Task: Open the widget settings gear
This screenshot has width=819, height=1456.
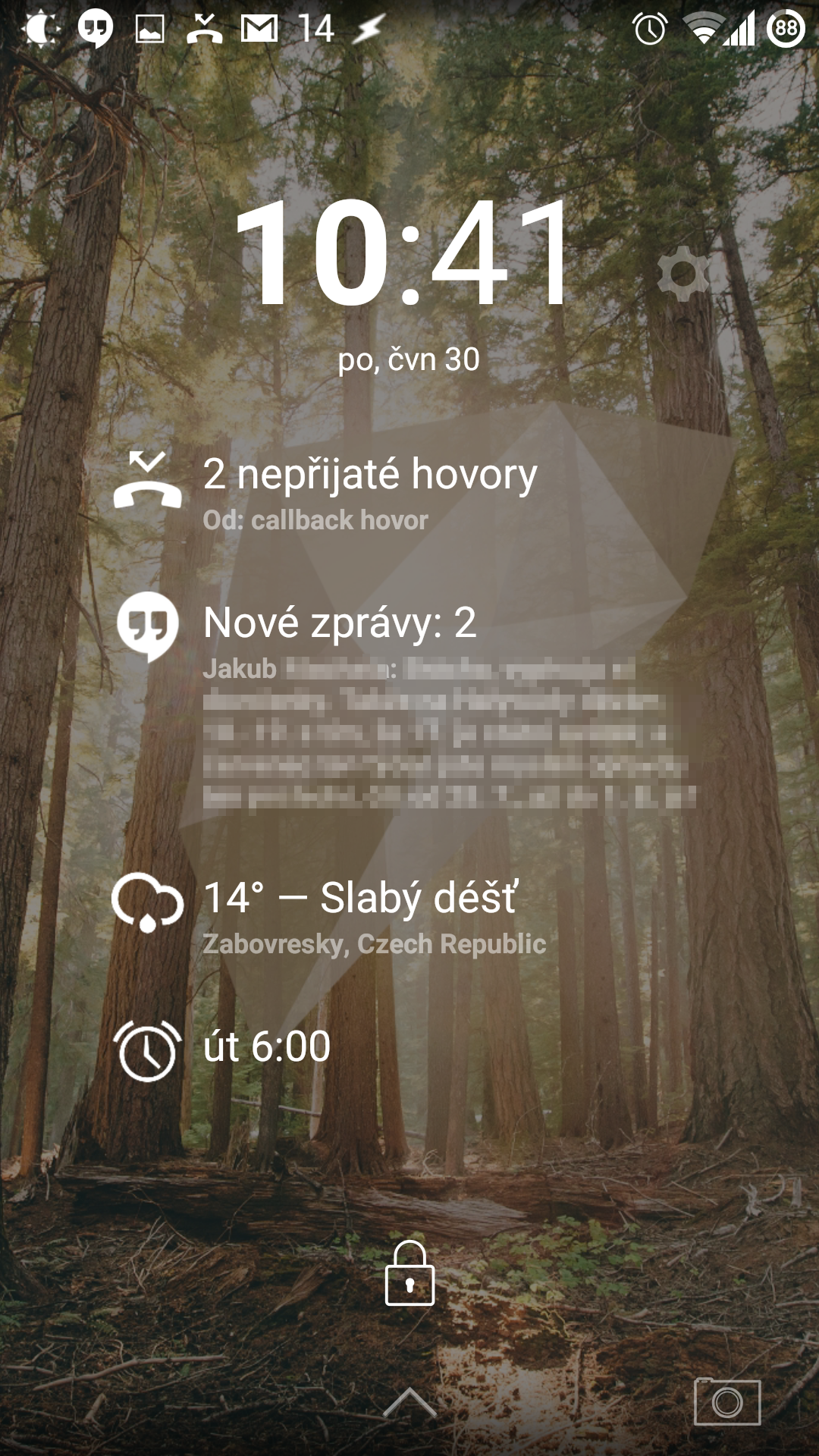Action: click(683, 274)
